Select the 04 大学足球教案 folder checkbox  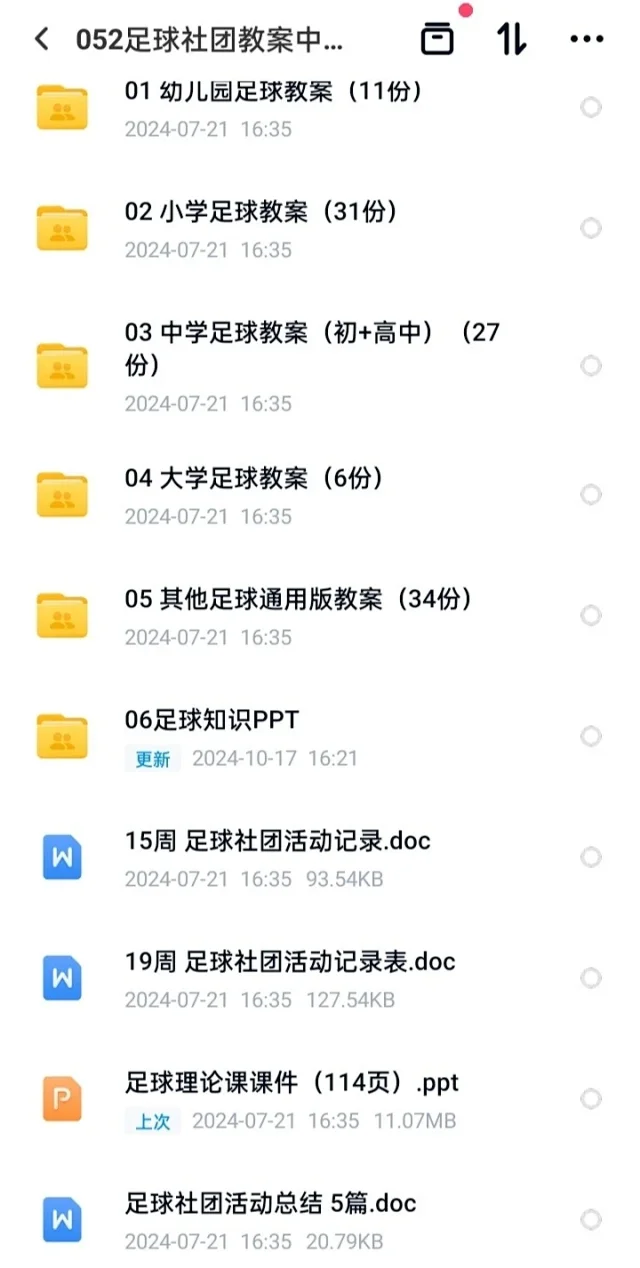tap(591, 495)
